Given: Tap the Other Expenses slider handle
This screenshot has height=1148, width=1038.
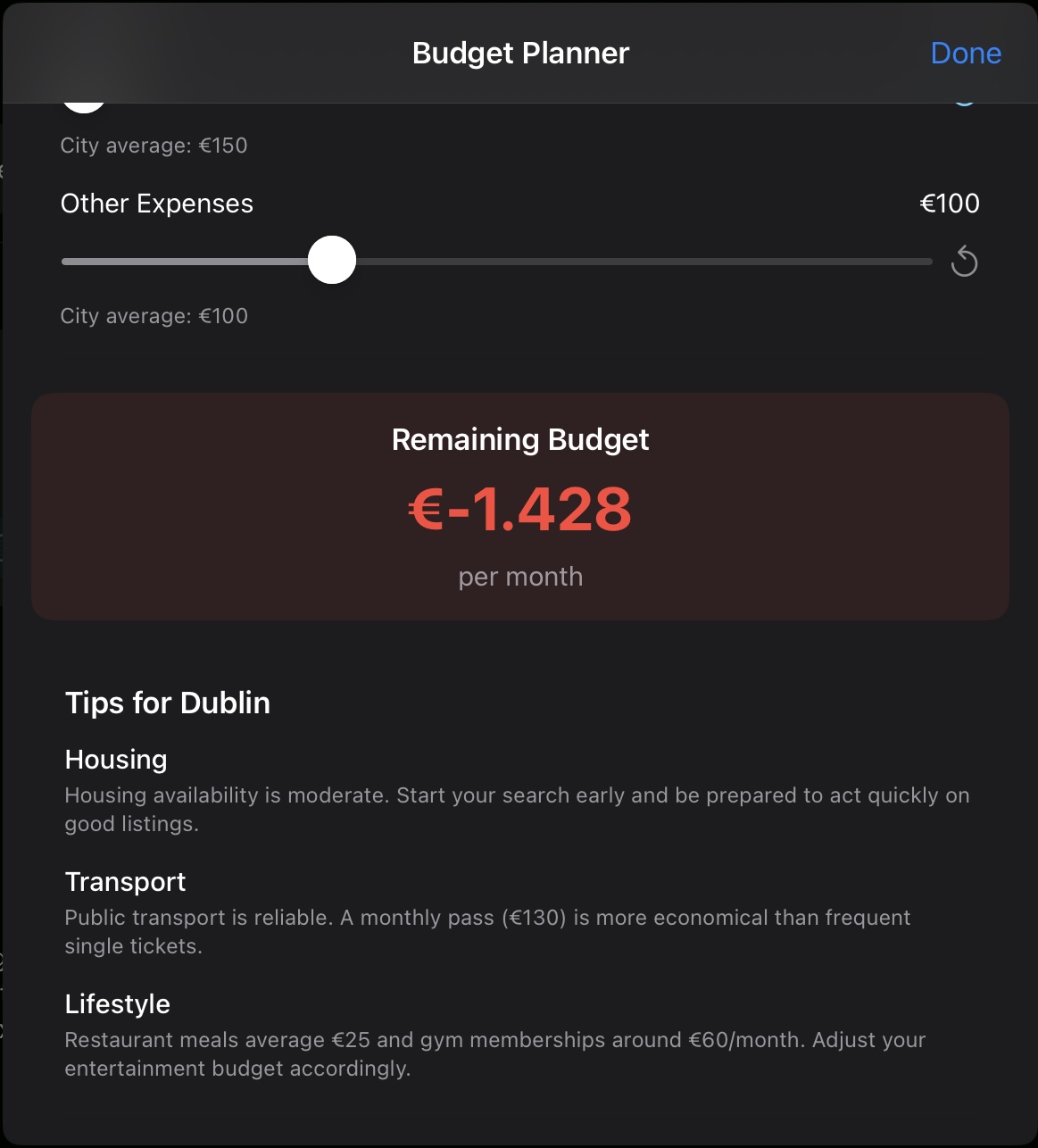Looking at the screenshot, I should pos(332,261).
